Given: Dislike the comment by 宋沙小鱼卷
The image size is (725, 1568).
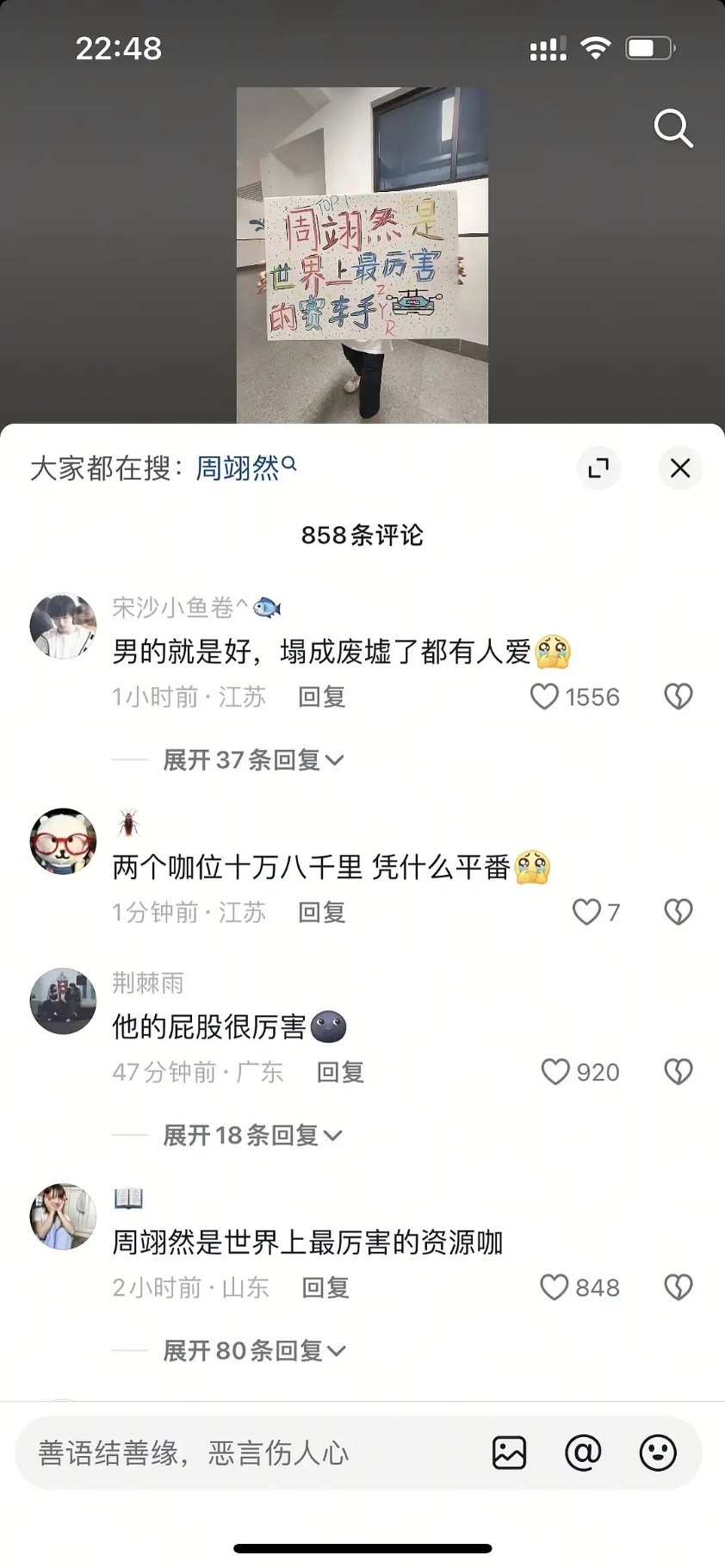Looking at the screenshot, I should click(x=679, y=697).
